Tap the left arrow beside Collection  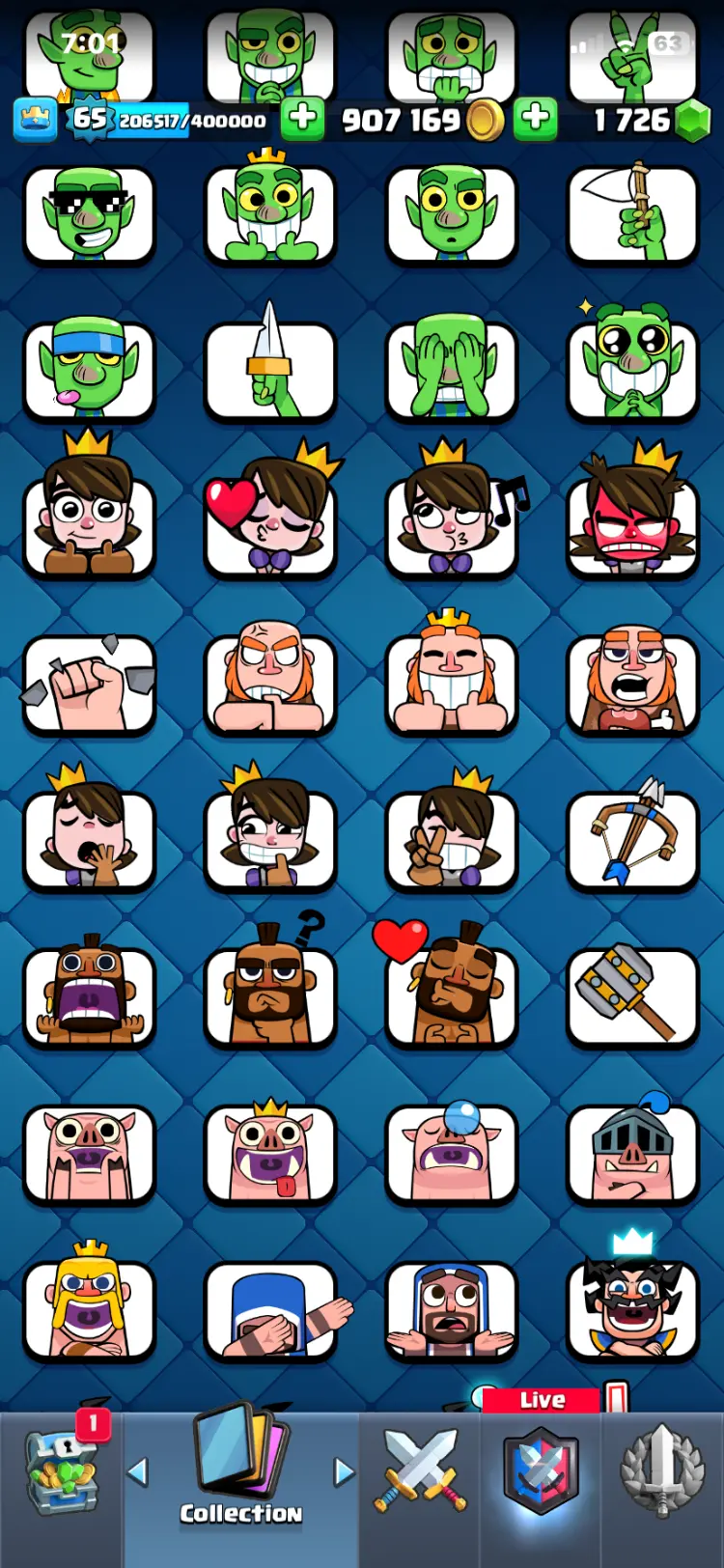pyautogui.click(x=138, y=1471)
